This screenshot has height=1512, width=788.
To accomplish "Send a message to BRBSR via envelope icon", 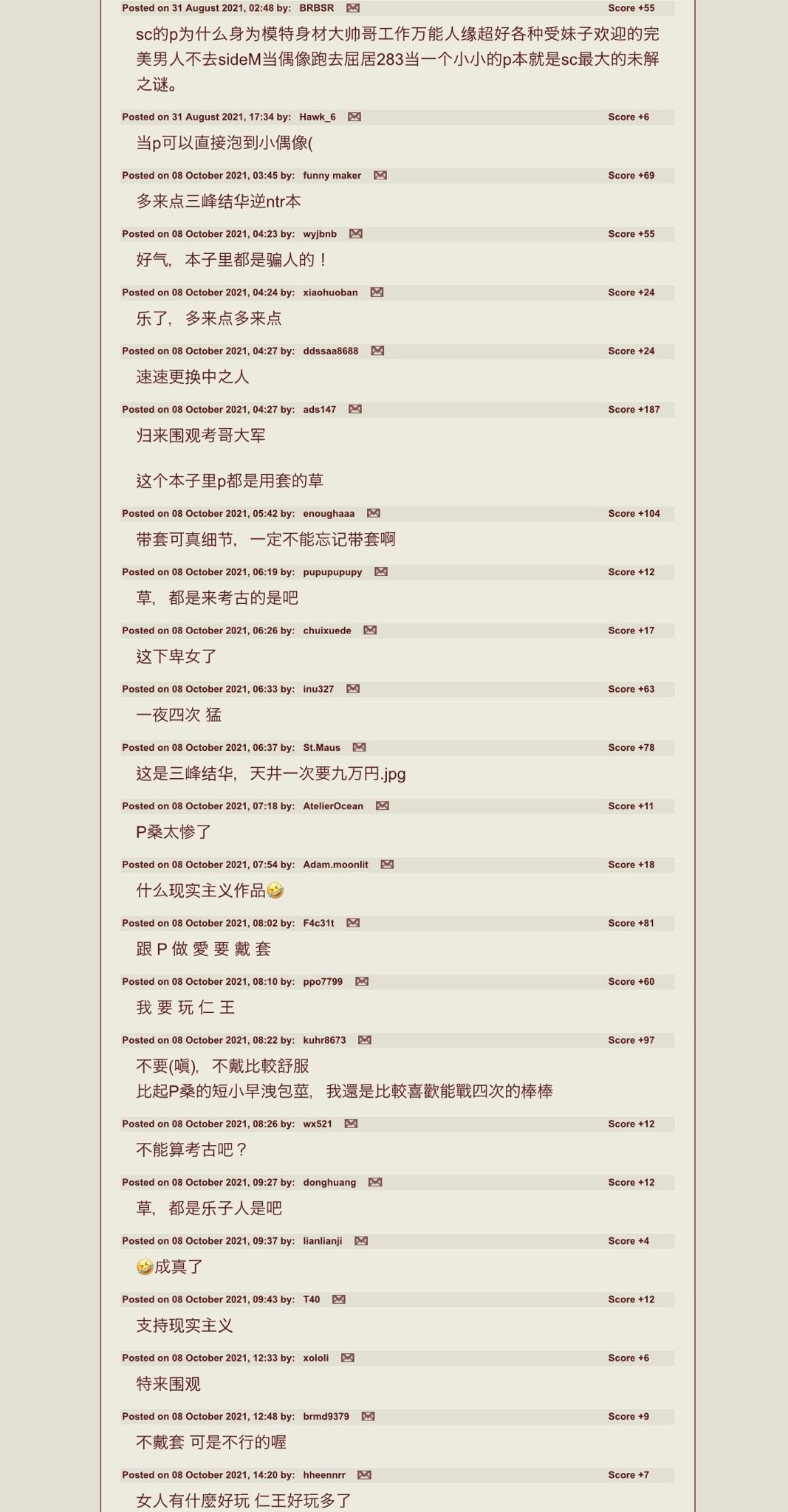I will [x=353, y=8].
